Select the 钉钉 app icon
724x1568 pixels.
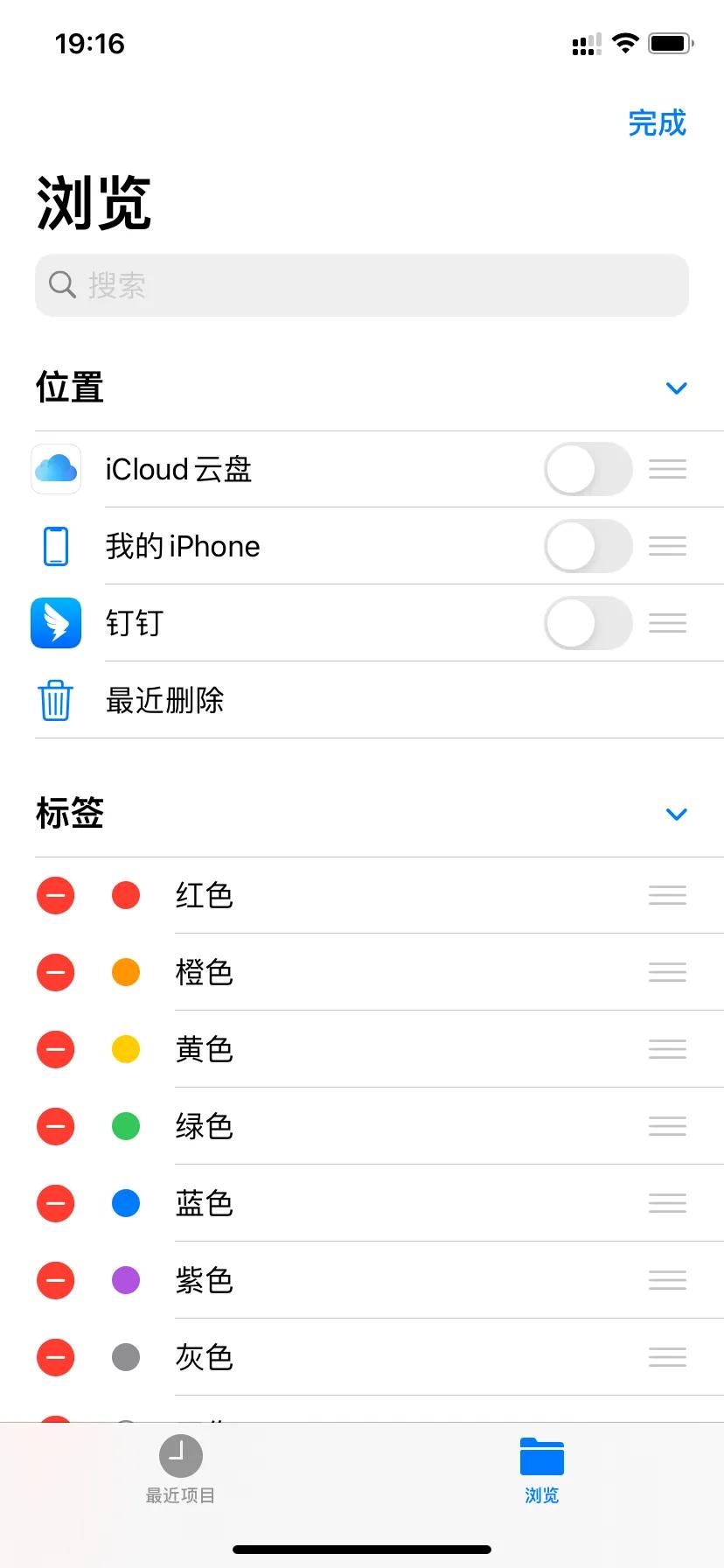click(55, 622)
